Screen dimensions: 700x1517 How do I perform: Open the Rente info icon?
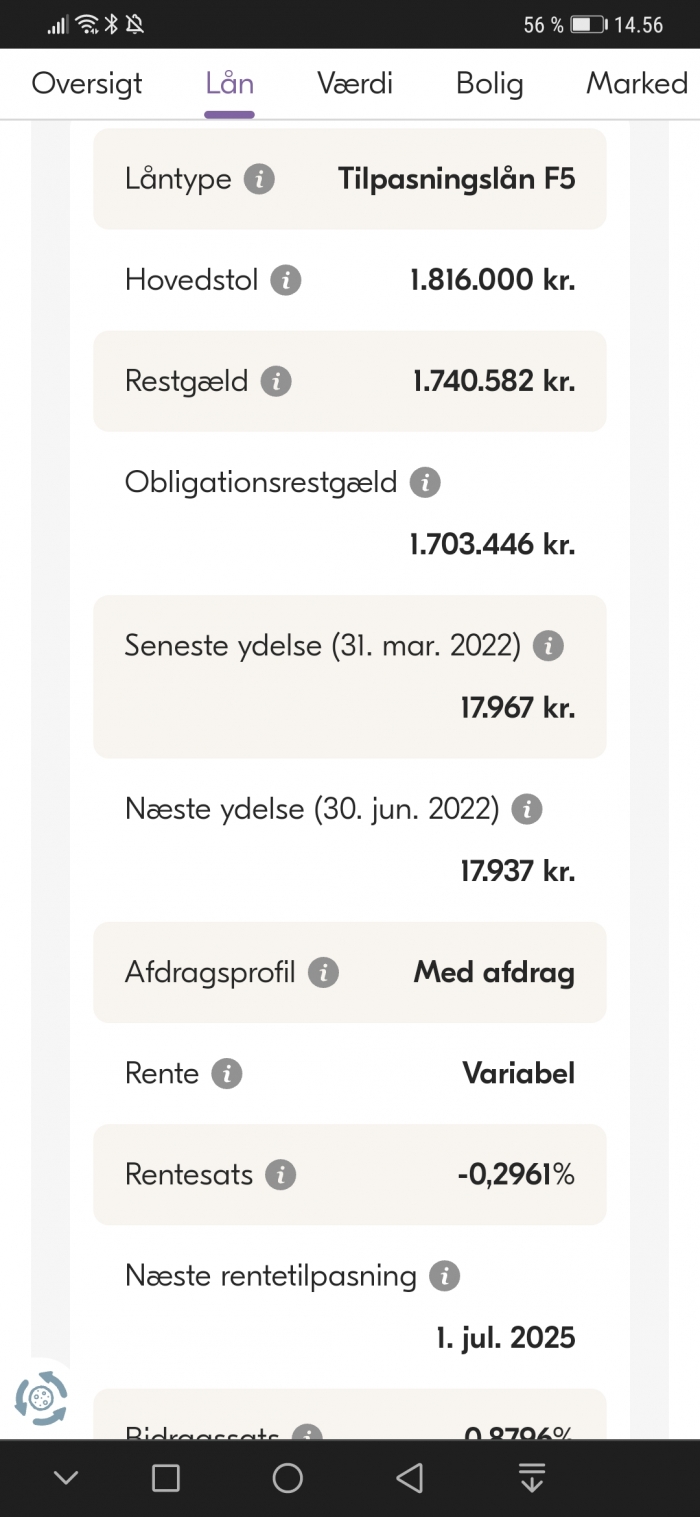[227, 1074]
